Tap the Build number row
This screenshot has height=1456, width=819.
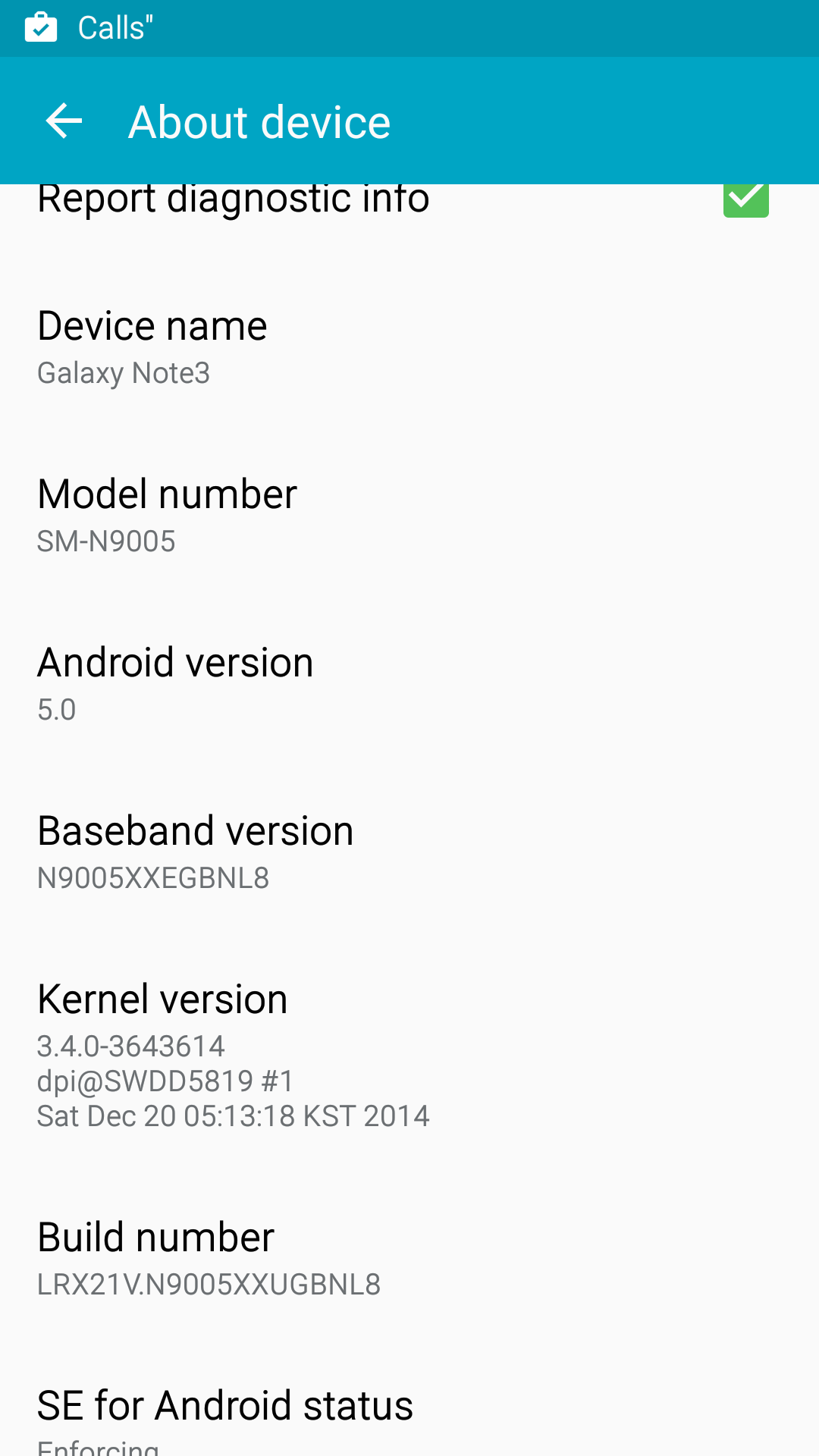[x=409, y=1260]
